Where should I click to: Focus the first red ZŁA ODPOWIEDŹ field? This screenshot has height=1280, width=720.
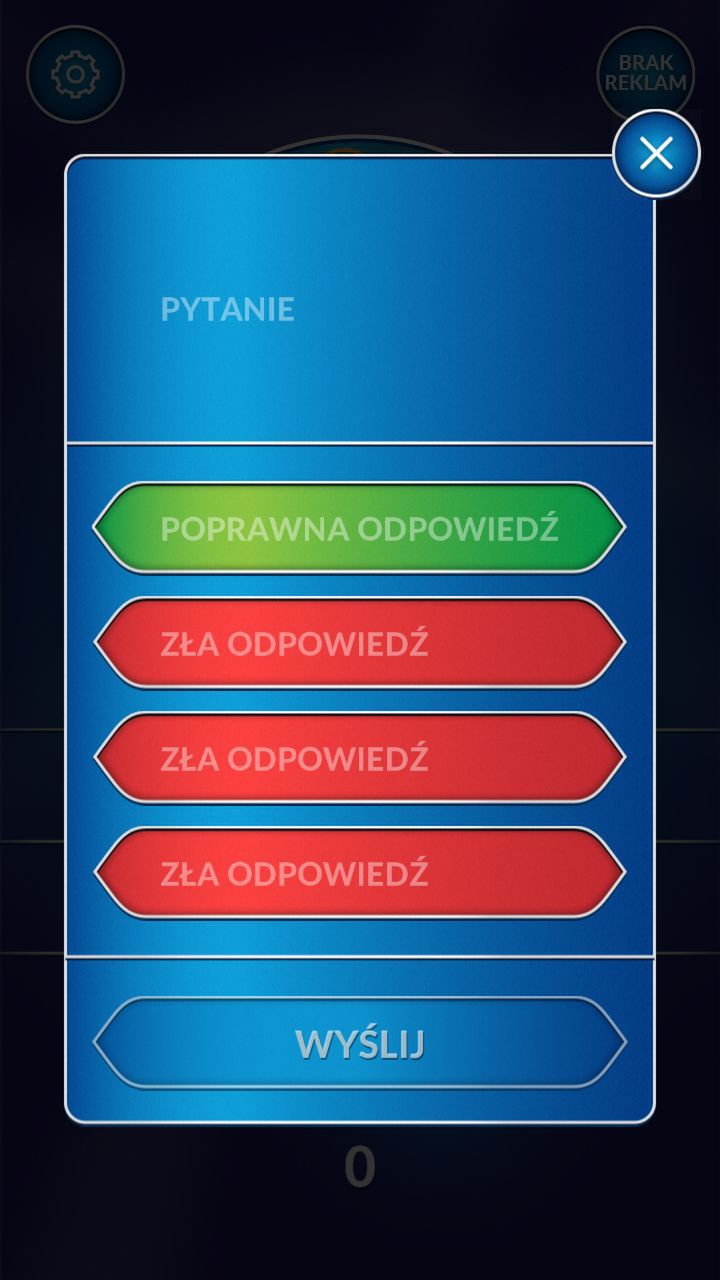(360, 643)
